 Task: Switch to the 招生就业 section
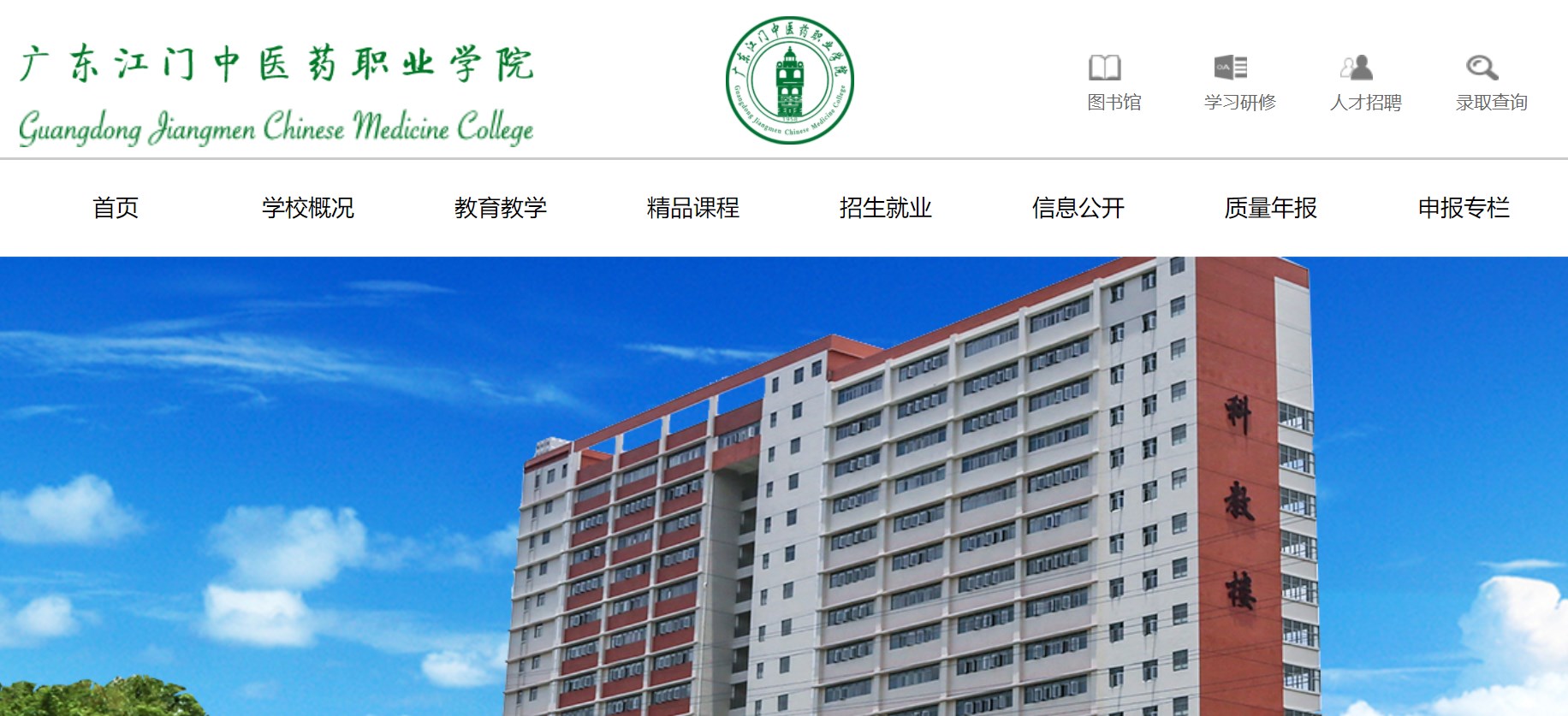pos(886,208)
